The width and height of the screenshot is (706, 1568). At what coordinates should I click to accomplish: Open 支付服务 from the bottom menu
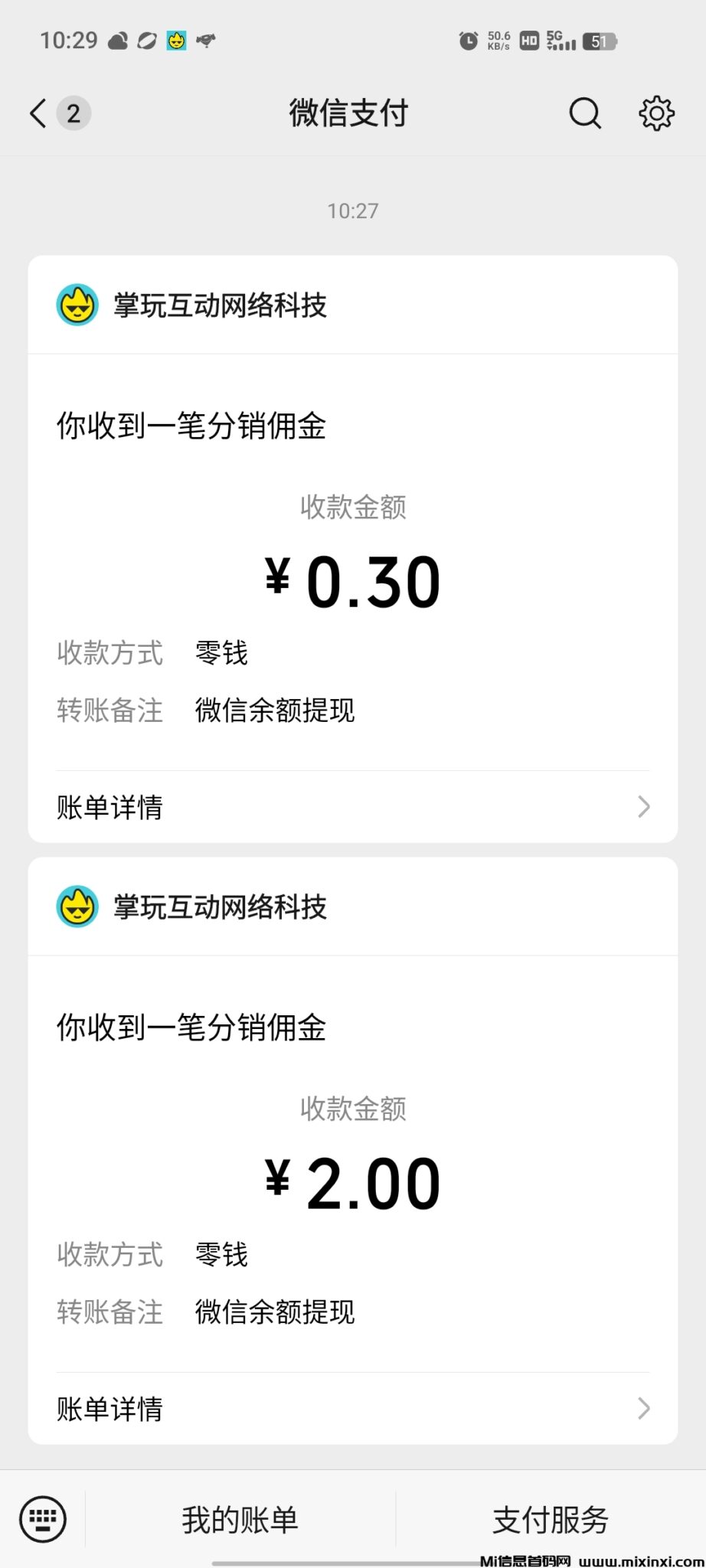(x=550, y=1521)
